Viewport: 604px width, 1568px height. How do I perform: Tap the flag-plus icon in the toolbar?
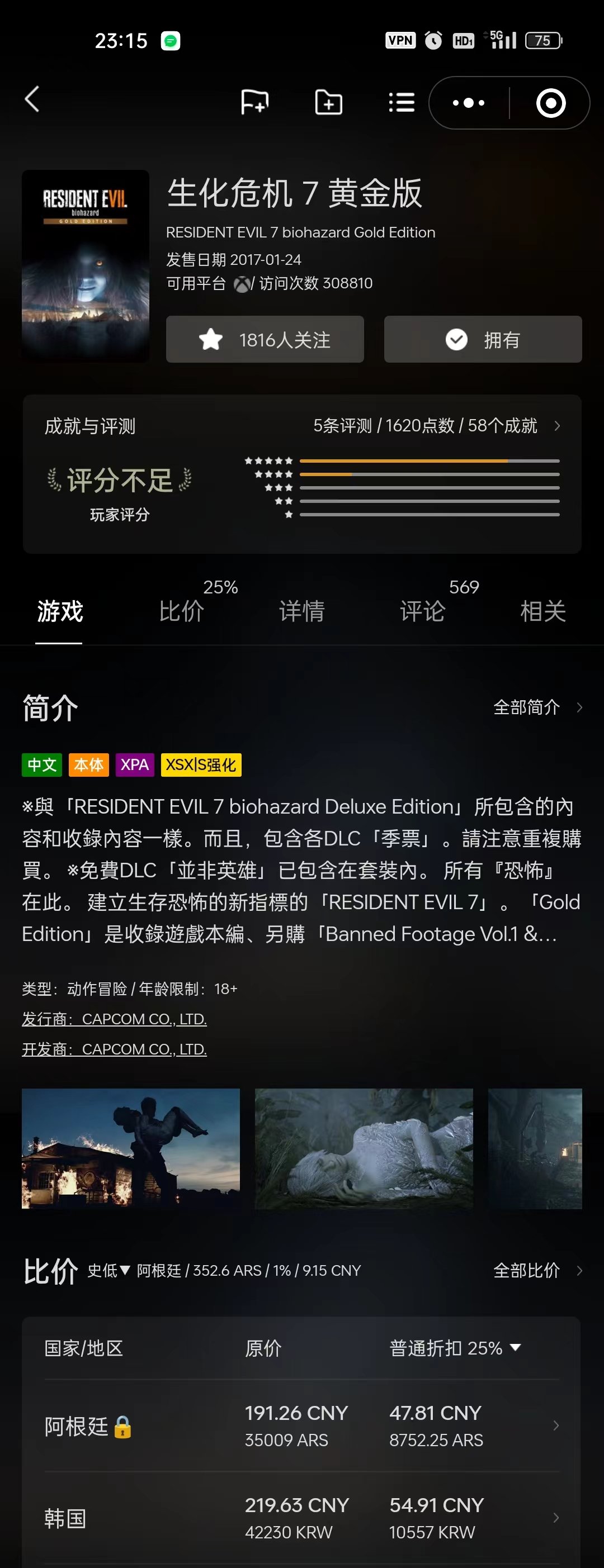click(254, 102)
